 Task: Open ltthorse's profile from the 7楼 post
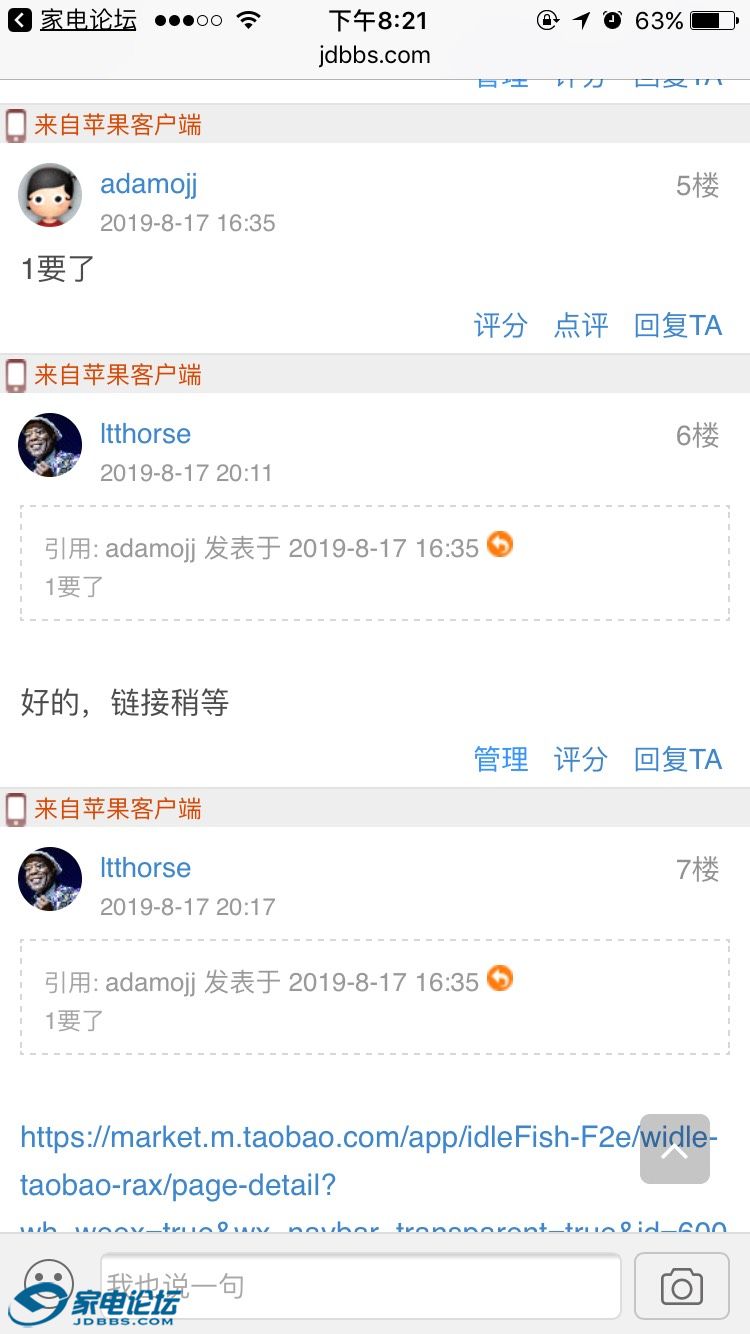pos(145,868)
